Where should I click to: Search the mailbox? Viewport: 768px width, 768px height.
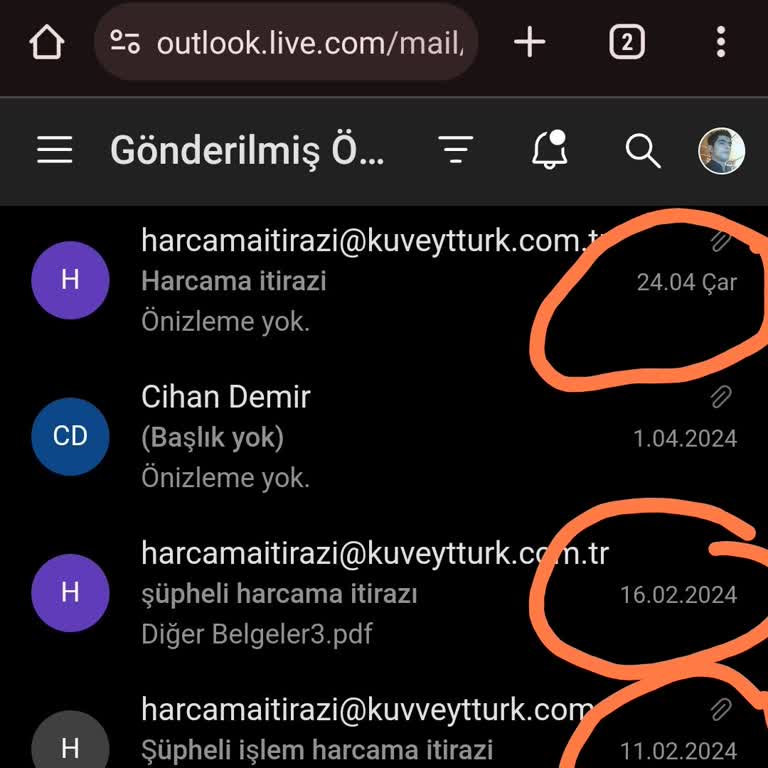[643, 151]
